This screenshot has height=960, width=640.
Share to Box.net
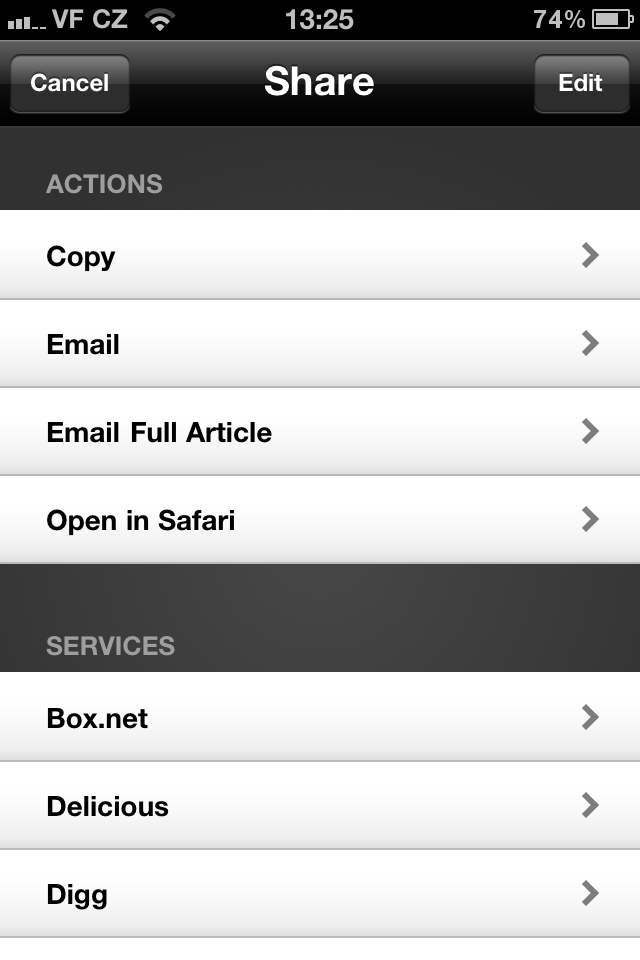(x=320, y=718)
